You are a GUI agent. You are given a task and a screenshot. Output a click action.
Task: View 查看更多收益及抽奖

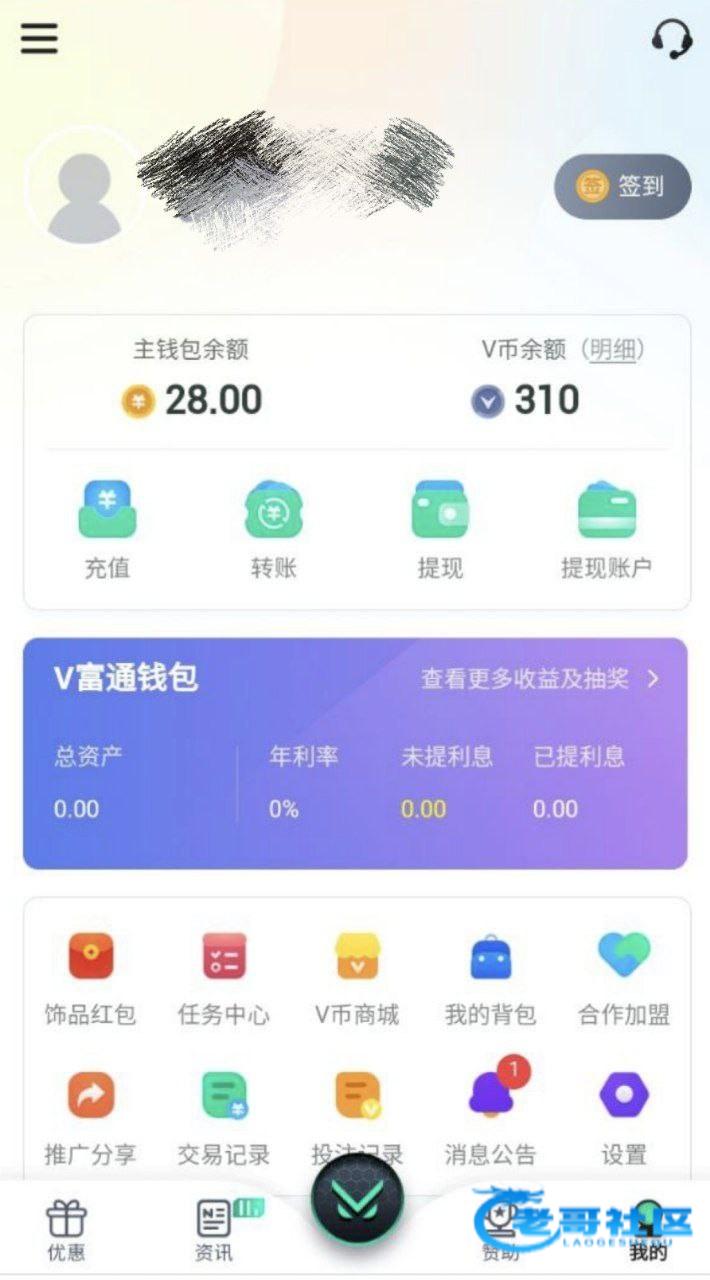(540, 679)
